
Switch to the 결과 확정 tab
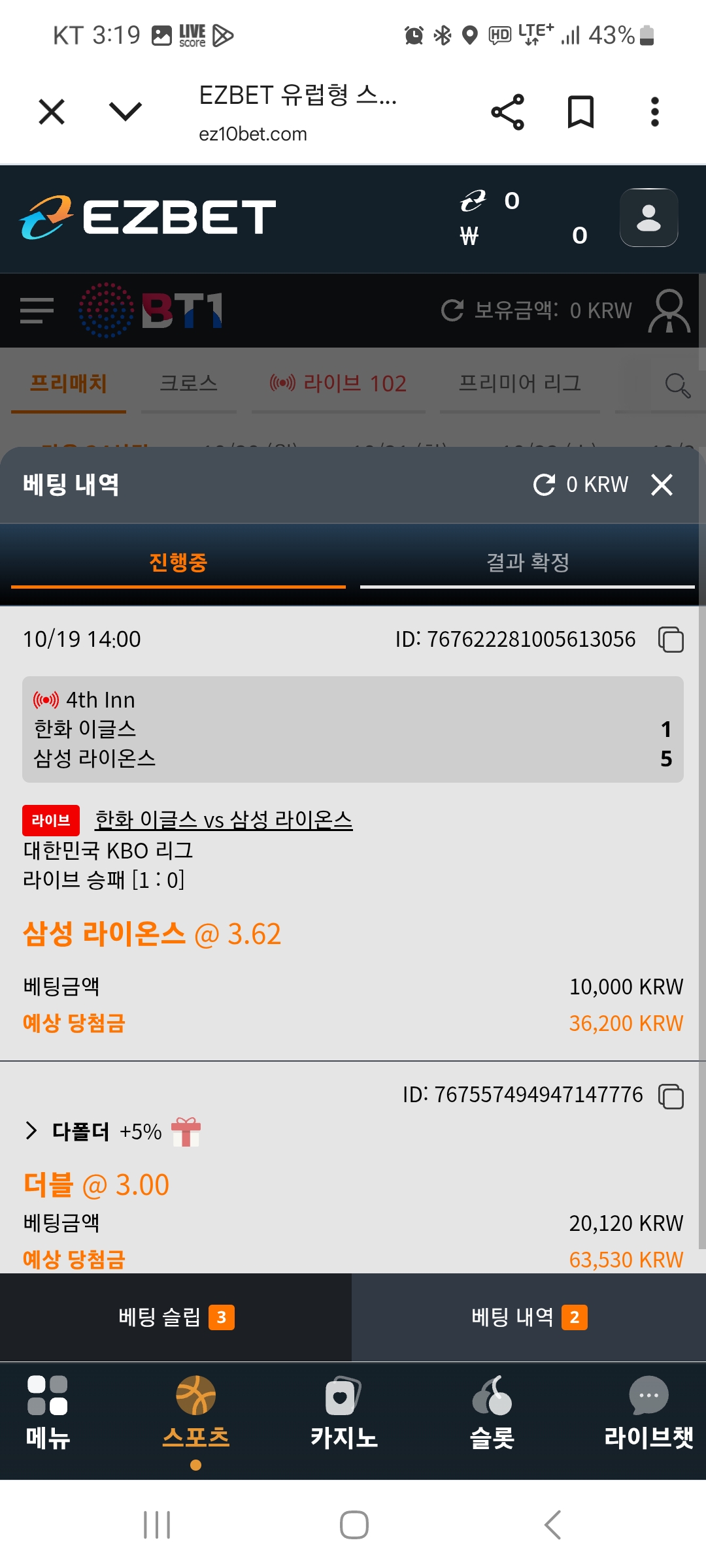(528, 563)
